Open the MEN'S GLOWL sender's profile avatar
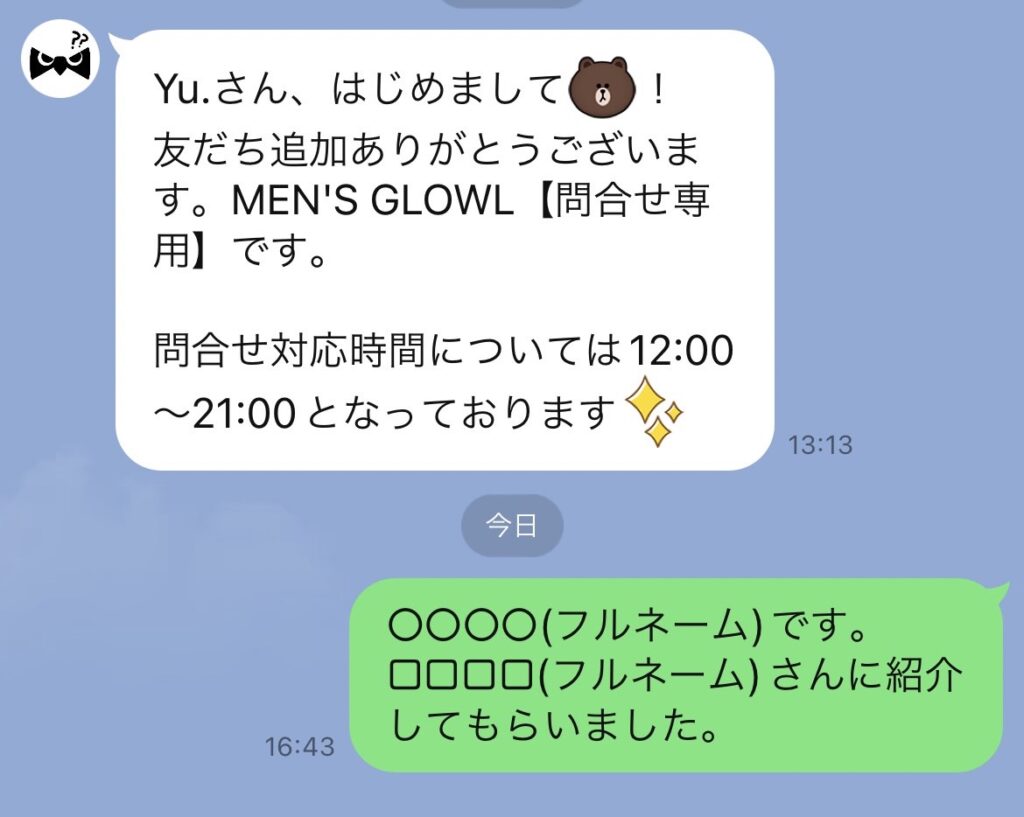 (60, 58)
